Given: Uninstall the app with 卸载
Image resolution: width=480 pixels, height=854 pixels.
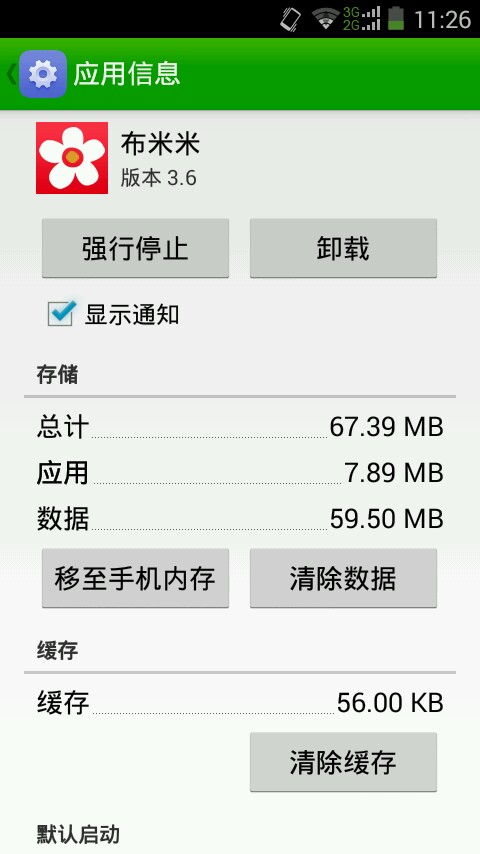Looking at the screenshot, I should pyautogui.click(x=343, y=248).
